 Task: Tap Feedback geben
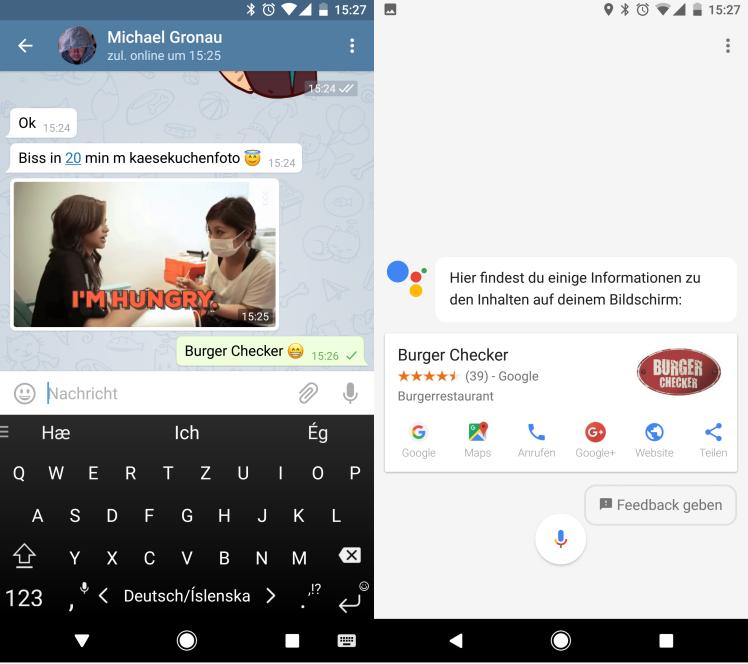pos(660,505)
